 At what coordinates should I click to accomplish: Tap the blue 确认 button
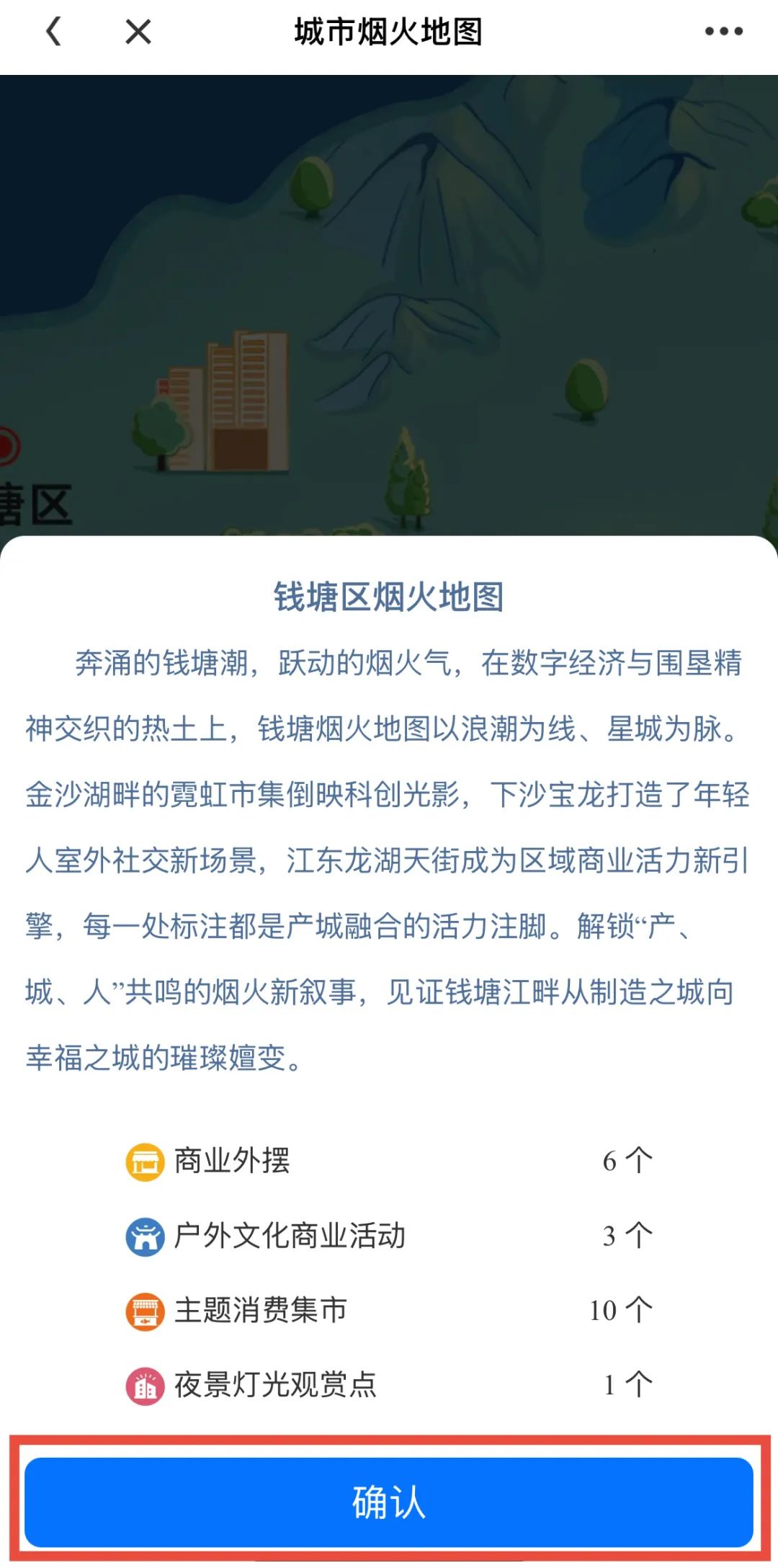coord(389,1502)
